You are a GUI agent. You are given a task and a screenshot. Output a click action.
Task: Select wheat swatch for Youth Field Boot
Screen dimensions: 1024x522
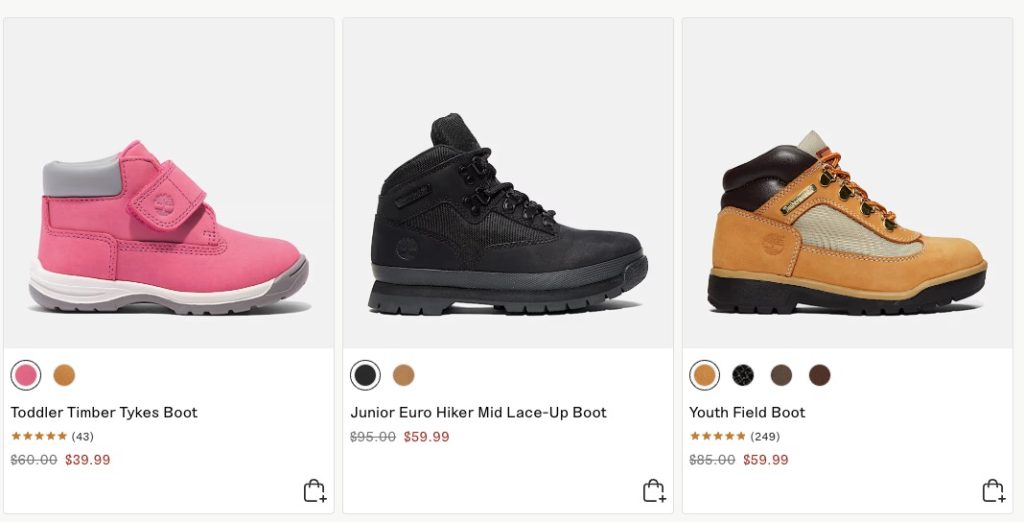(704, 375)
